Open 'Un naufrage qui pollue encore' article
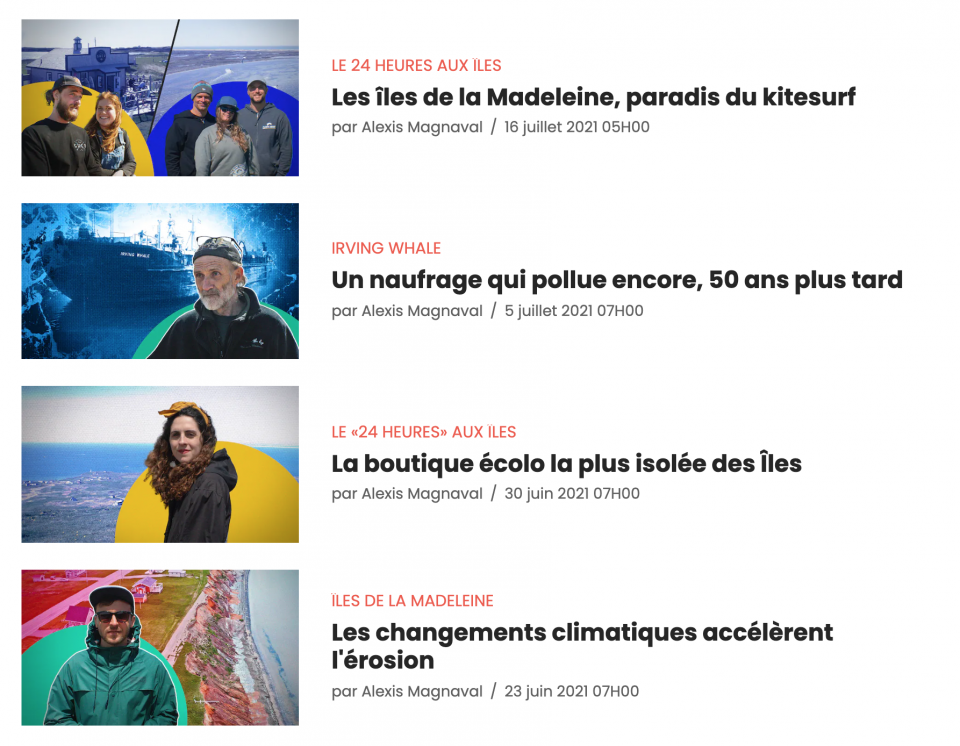 (x=616, y=280)
